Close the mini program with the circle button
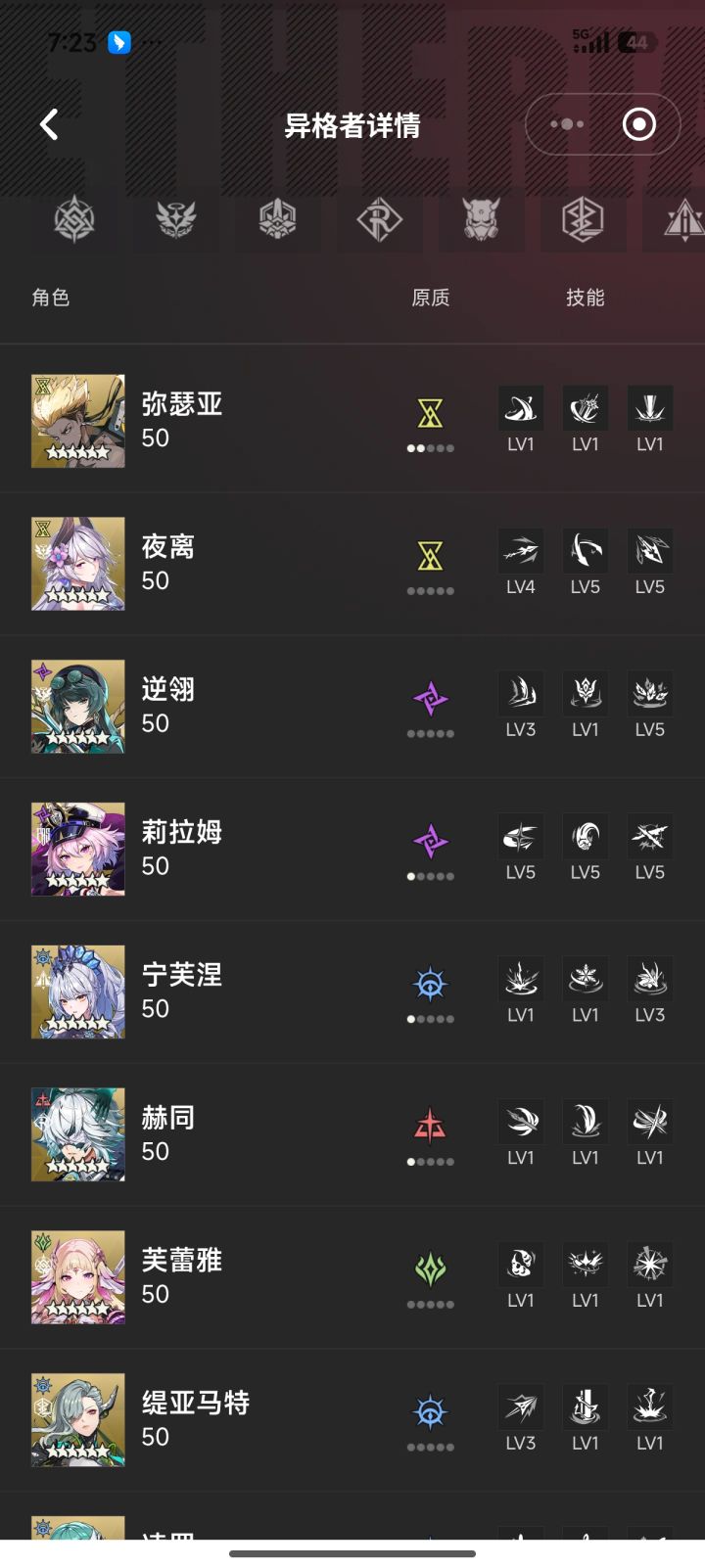The image size is (705, 1568). (x=639, y=124)
